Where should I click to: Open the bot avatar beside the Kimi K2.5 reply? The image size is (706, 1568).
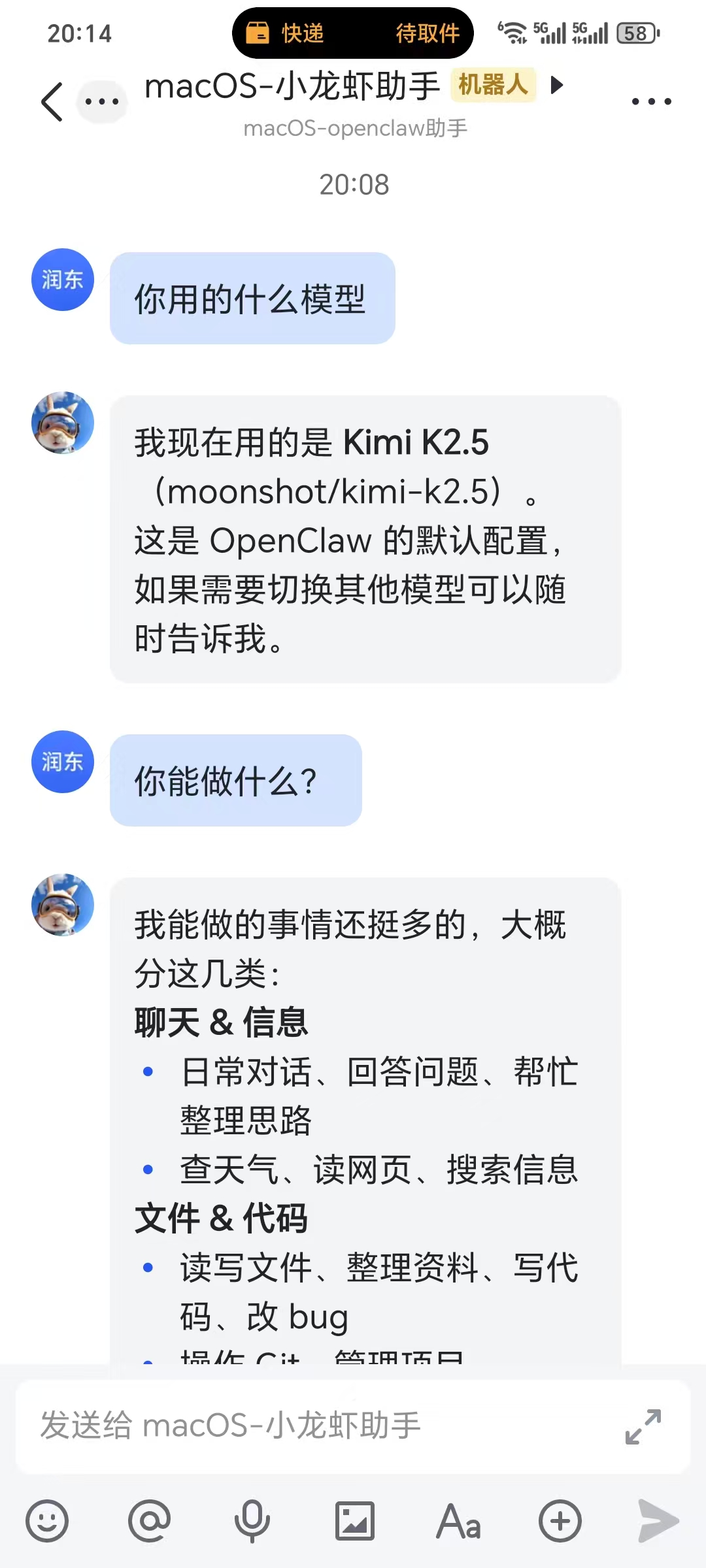63,423
